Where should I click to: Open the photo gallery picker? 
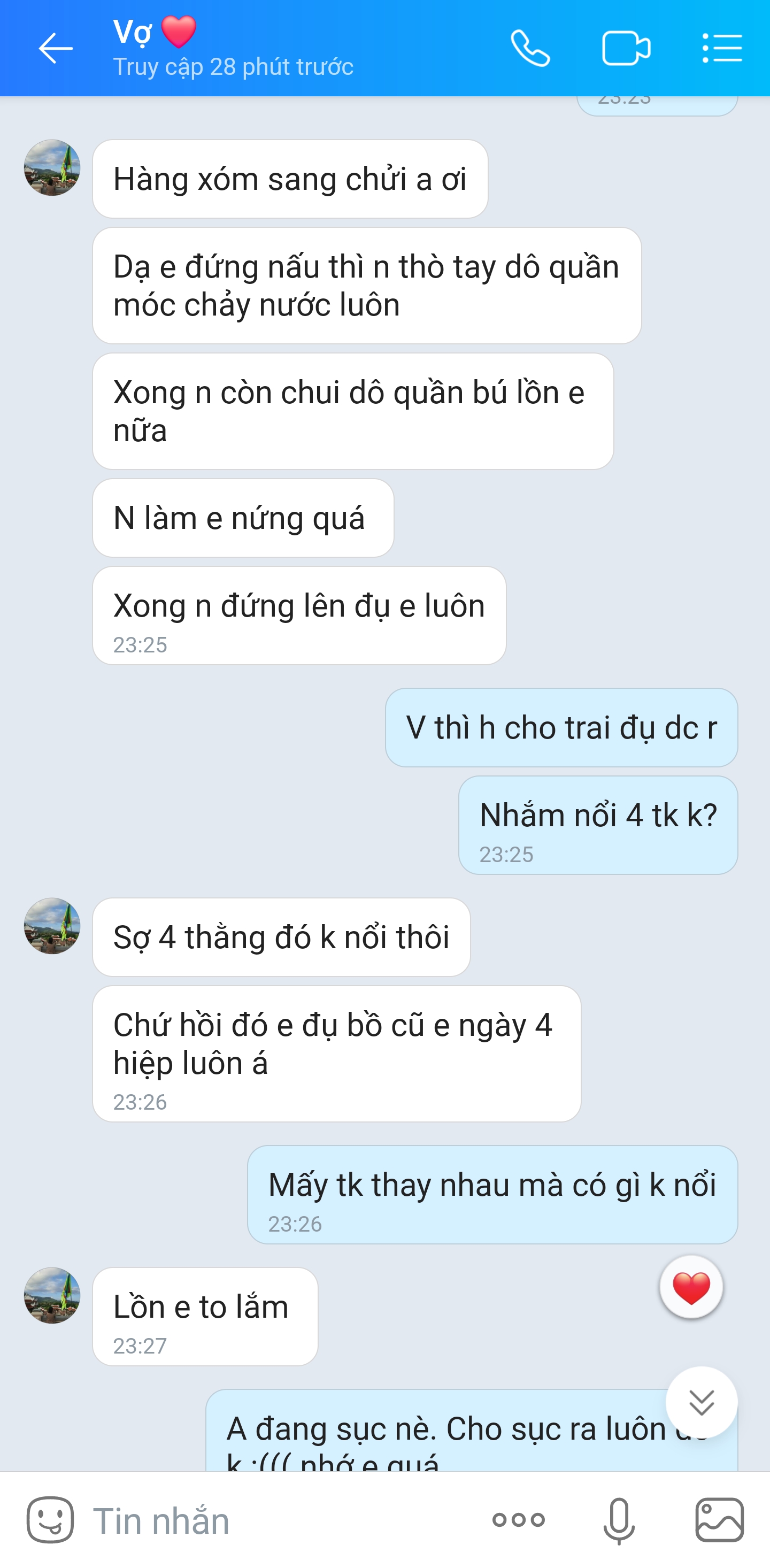[720, 1520]
